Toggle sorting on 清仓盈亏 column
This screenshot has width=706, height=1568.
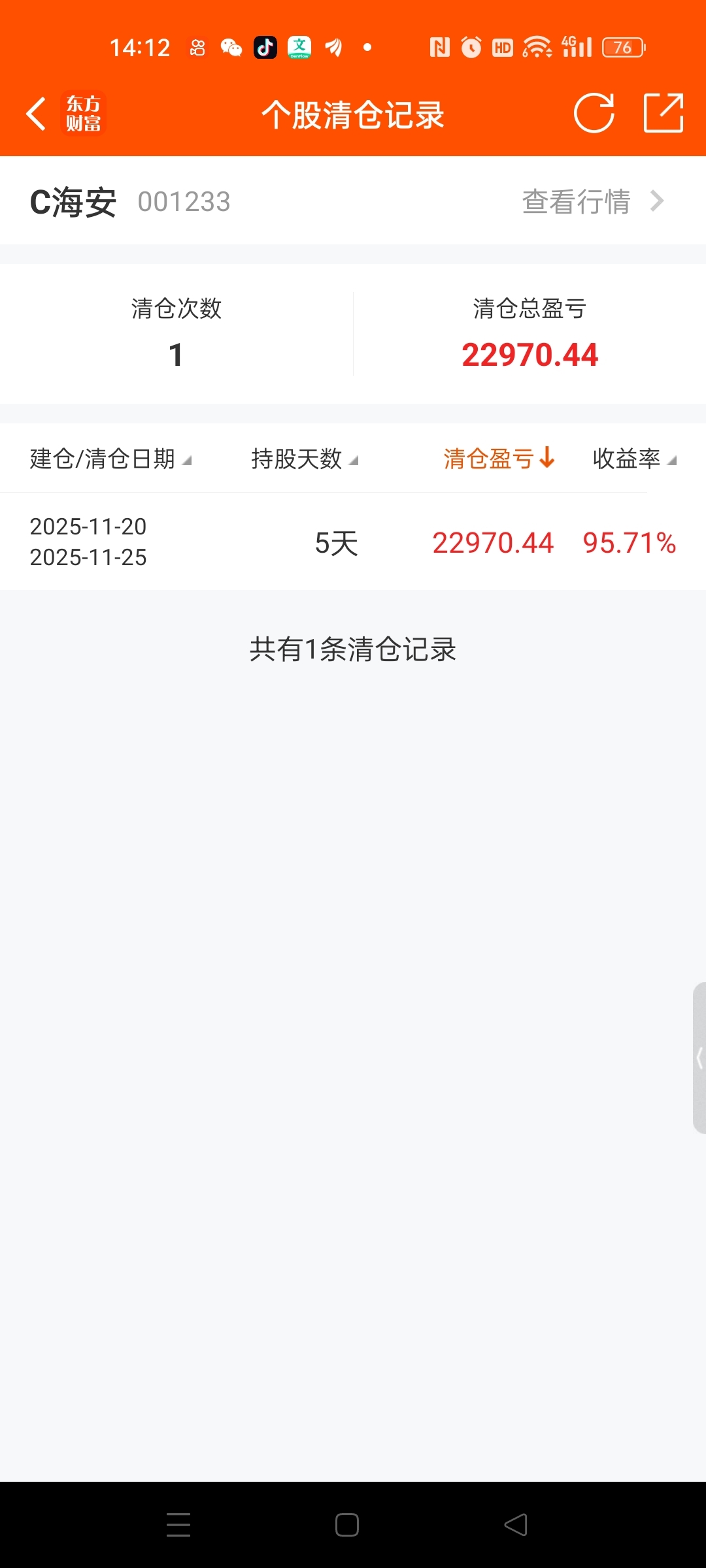(499, 459)
